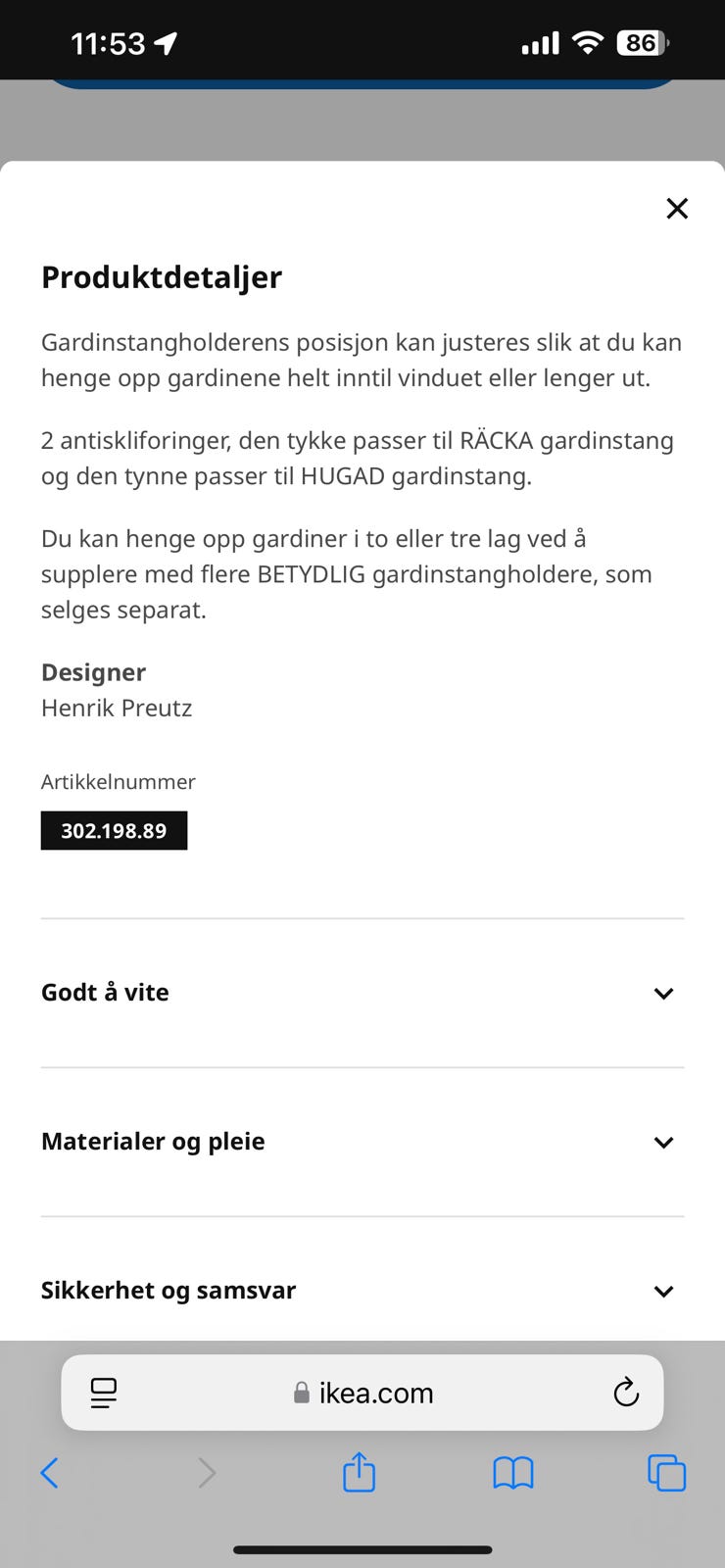Close the Produktdetaljer overlay
The width and height of the screenshot is (725, 1568).
click(x=677, y=209)
